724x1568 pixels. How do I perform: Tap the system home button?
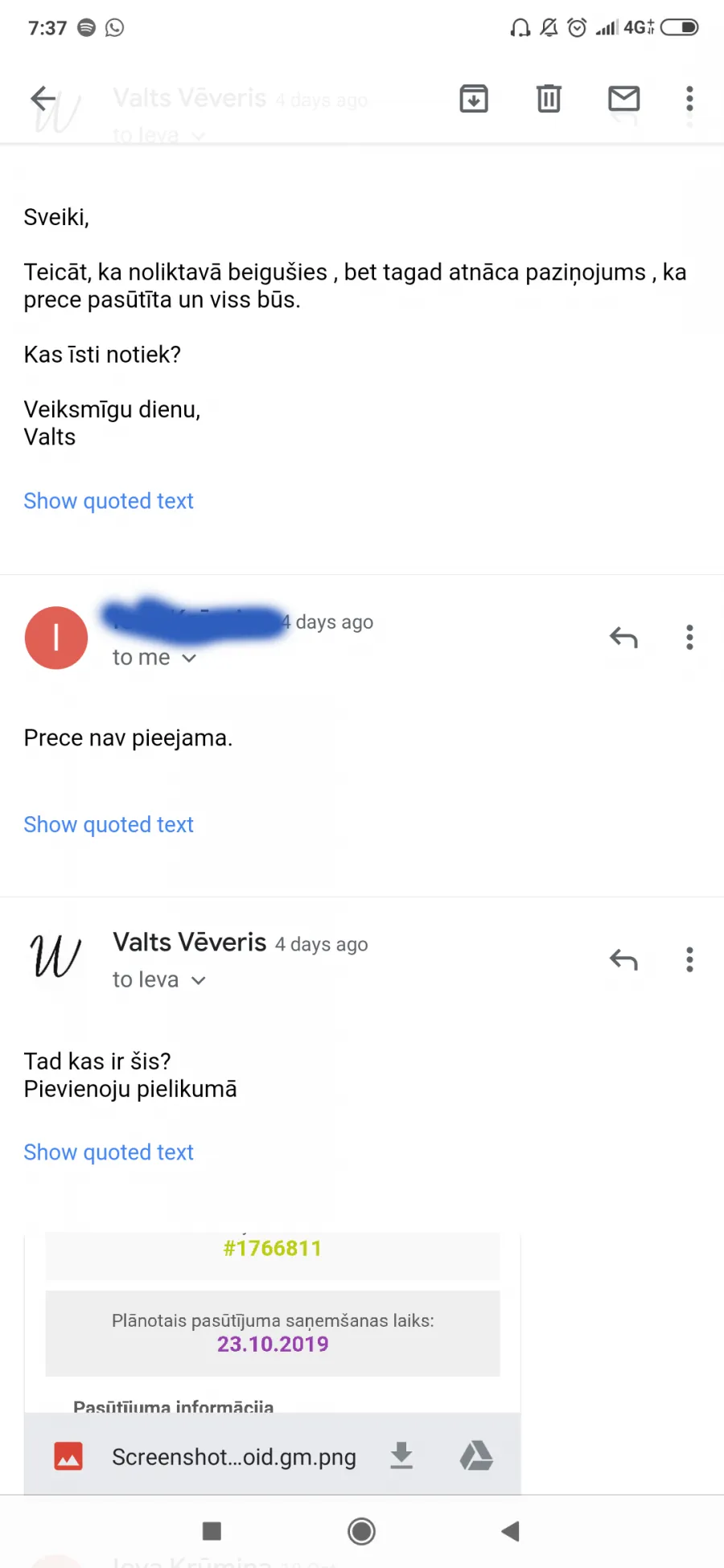pos(361,1531)
